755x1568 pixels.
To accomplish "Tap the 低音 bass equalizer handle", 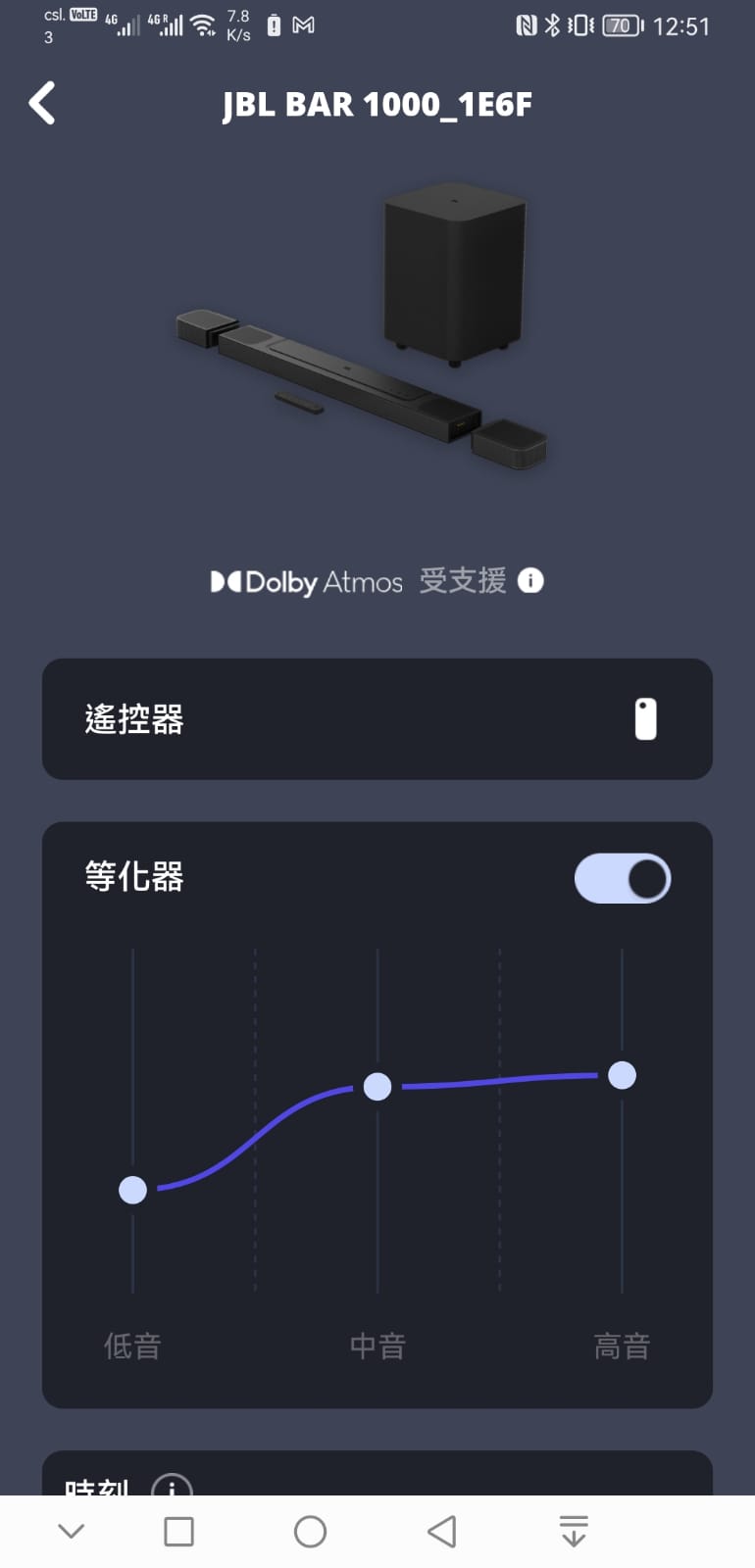I will click(132, 1190).
